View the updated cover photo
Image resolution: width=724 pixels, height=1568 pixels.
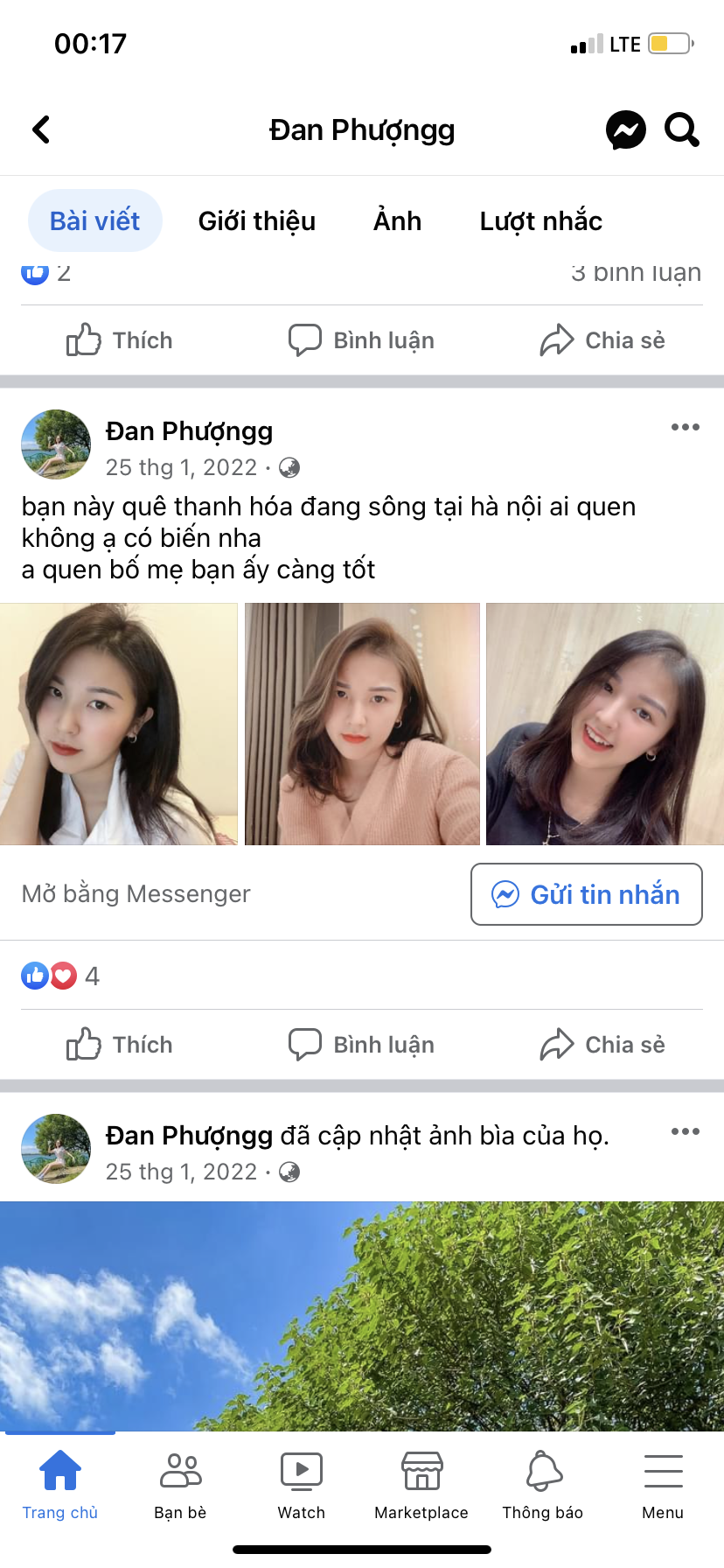click(362, 1315)
